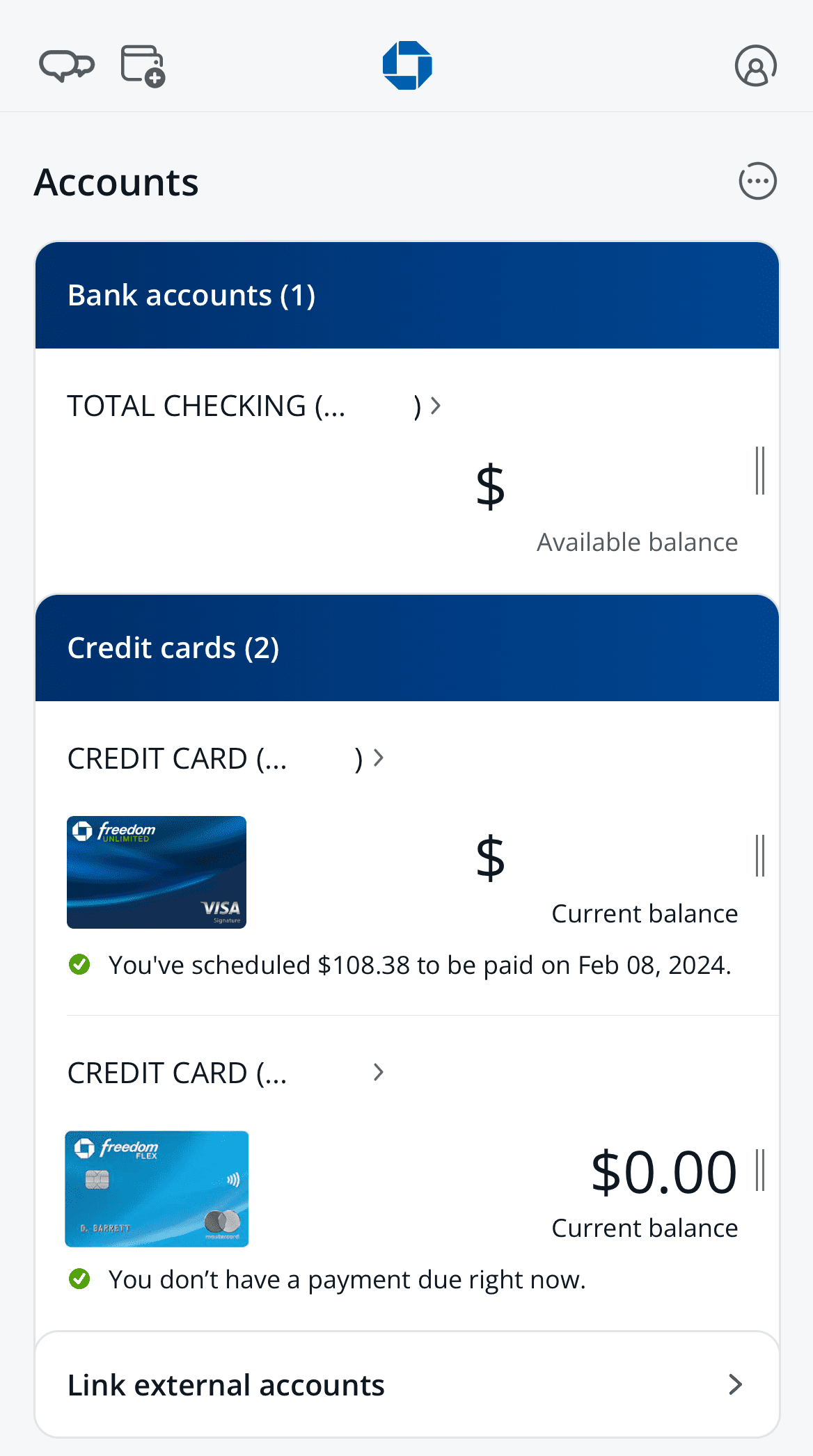Open Link external accounts
The image size is (813, 1456).
click(x=406, y=1384)
